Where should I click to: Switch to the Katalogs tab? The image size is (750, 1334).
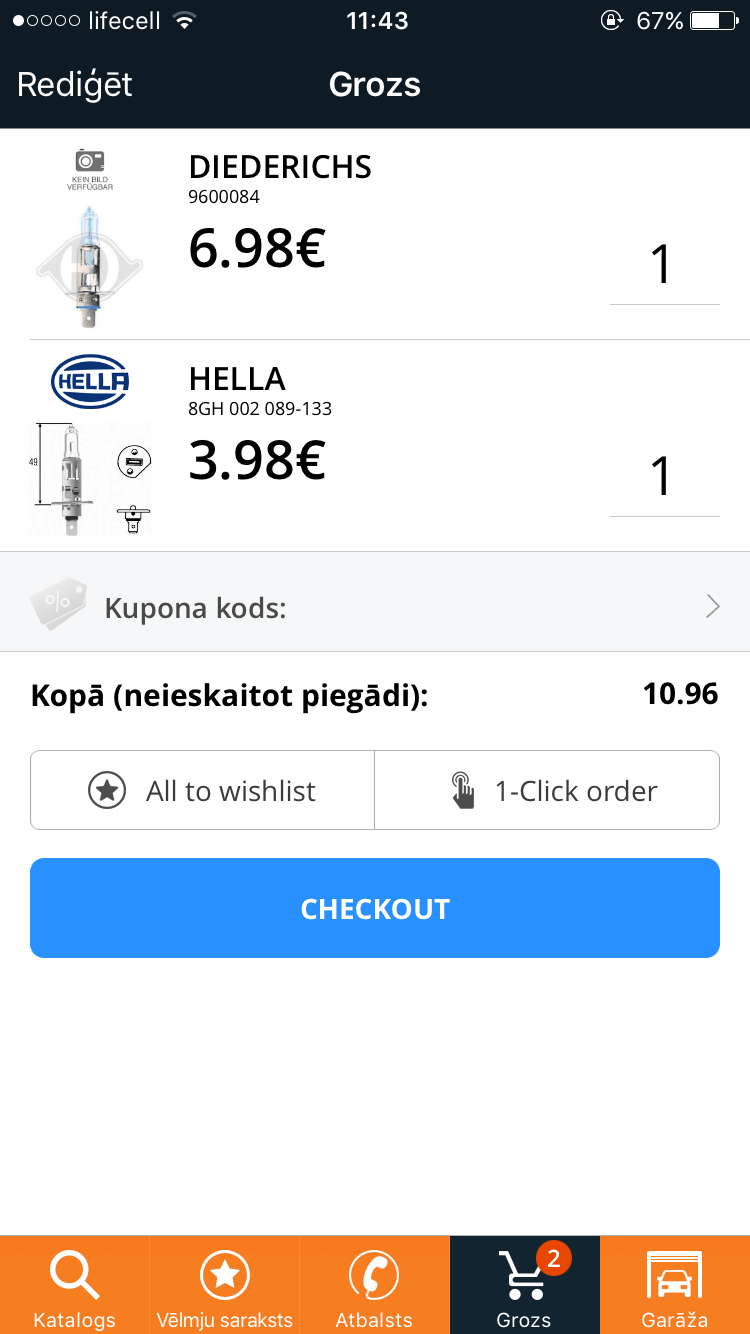(x=75, y=1285)
